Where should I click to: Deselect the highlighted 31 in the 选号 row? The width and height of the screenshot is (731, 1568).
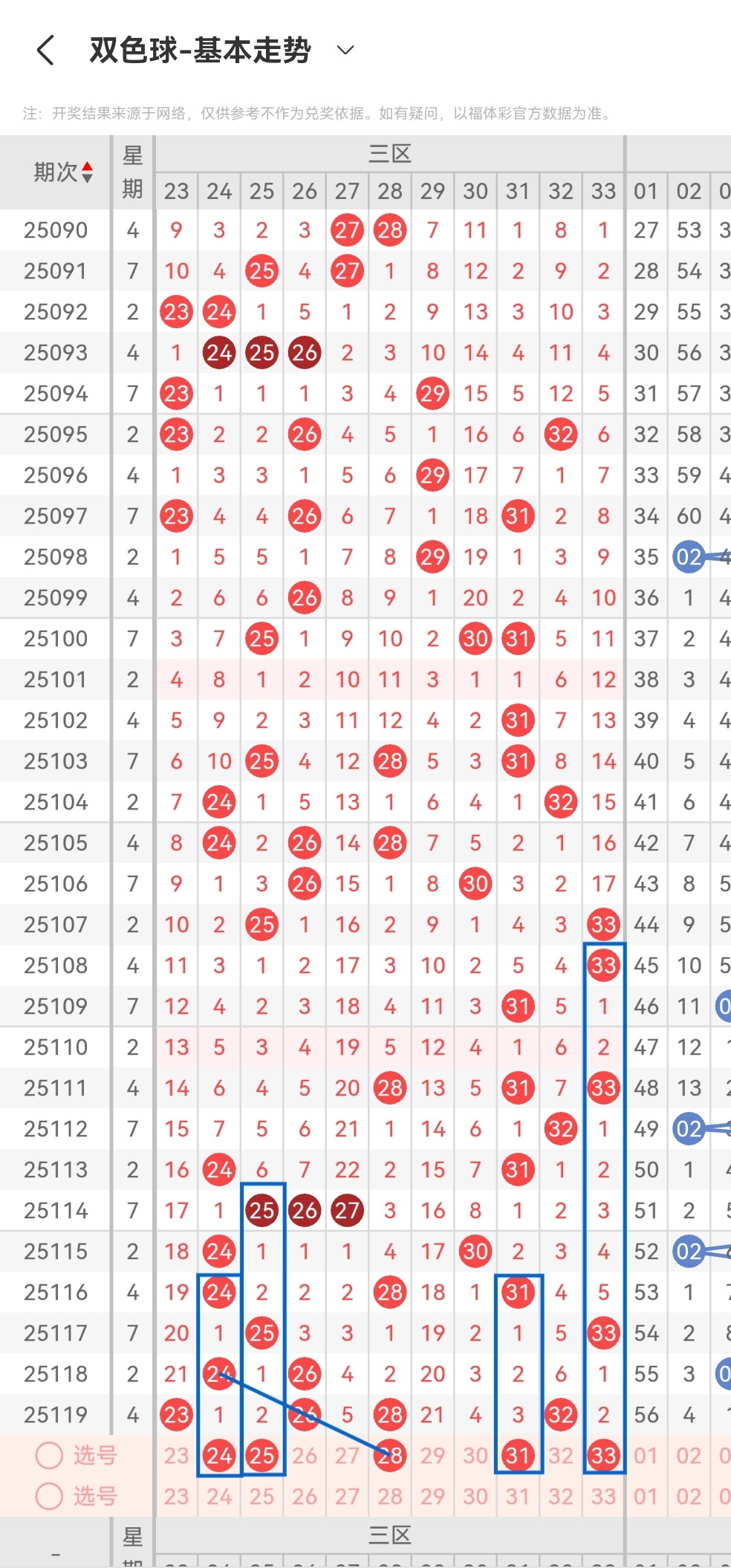coord(518,1456)
